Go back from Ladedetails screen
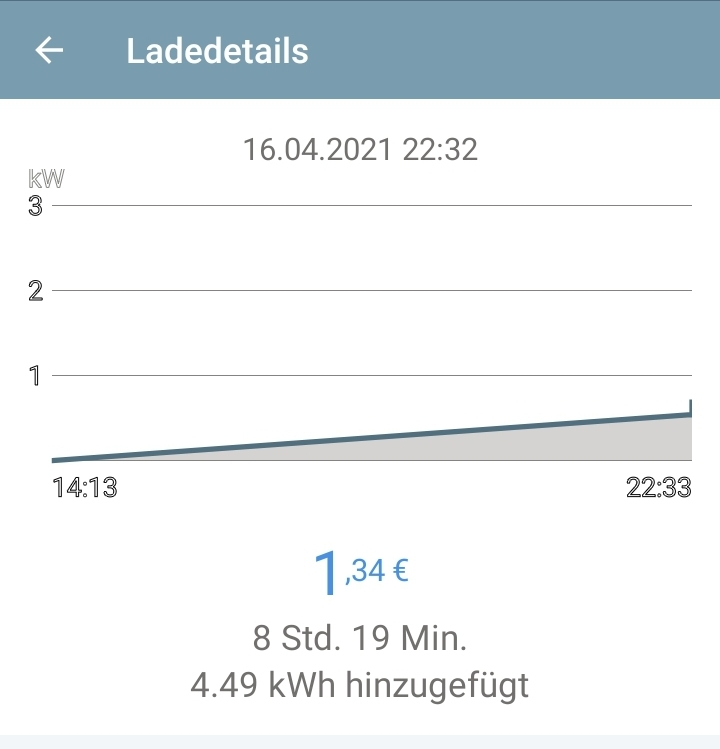This screenshot has width=720, height=749. click(49, 51)
